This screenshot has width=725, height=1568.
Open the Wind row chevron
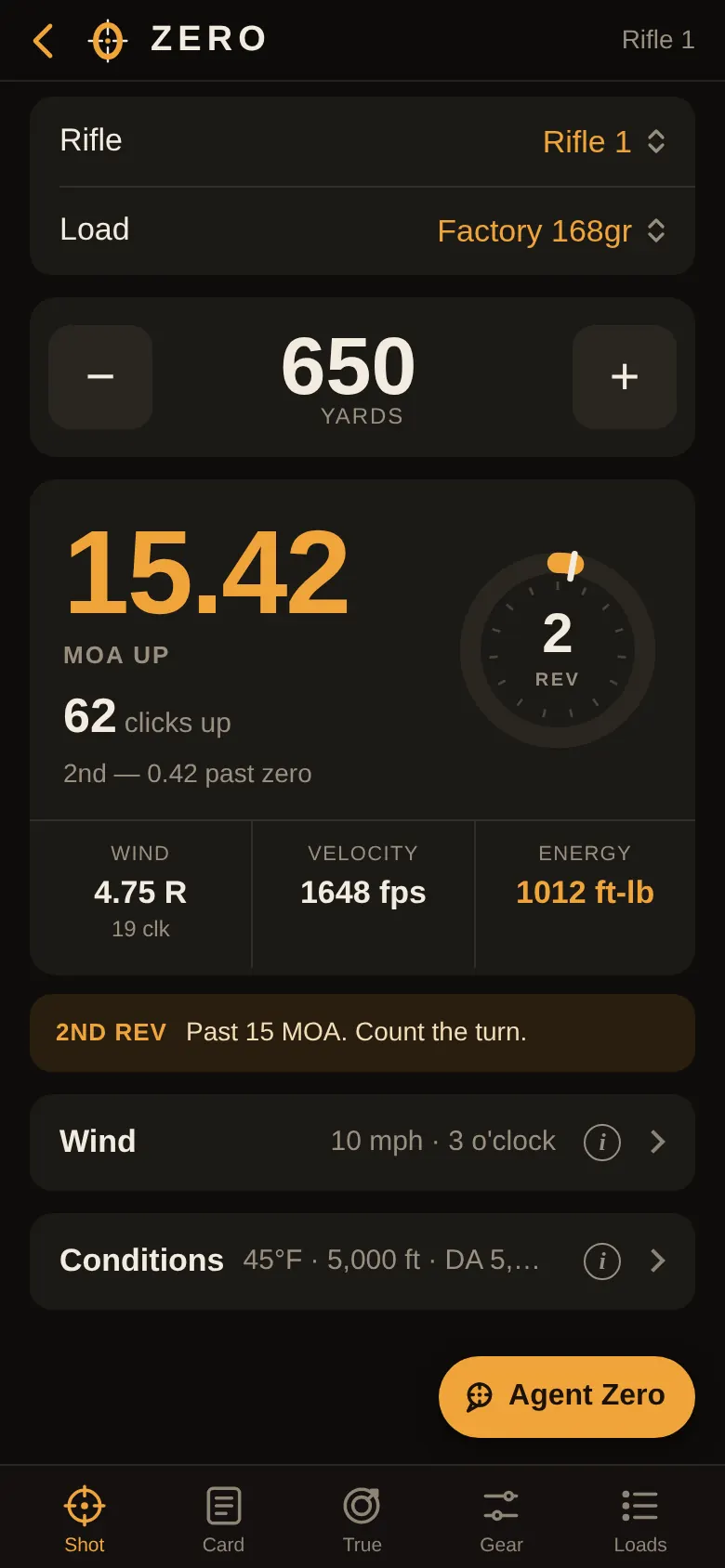coord(658,1142)
